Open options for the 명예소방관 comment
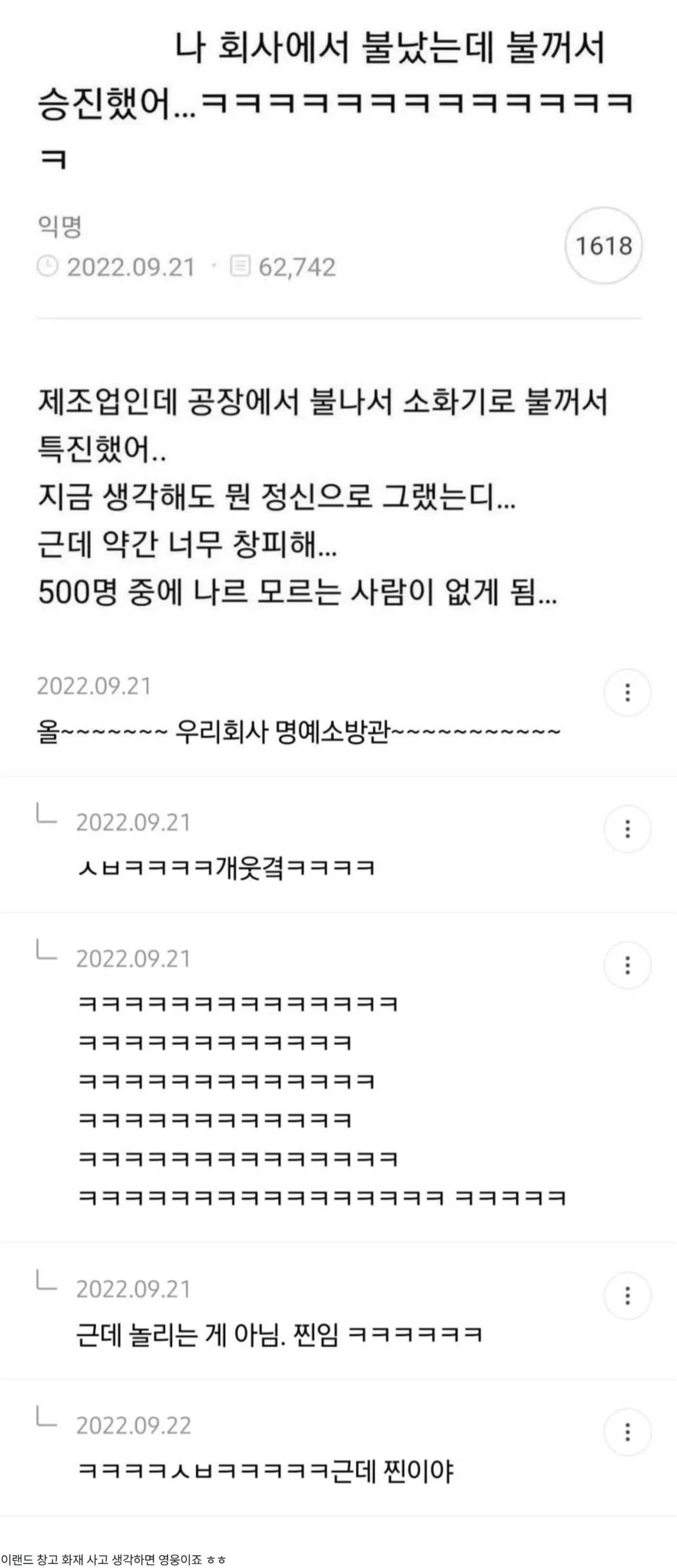This screenshot has height=1568, width=677. click(x=627, y=692)
